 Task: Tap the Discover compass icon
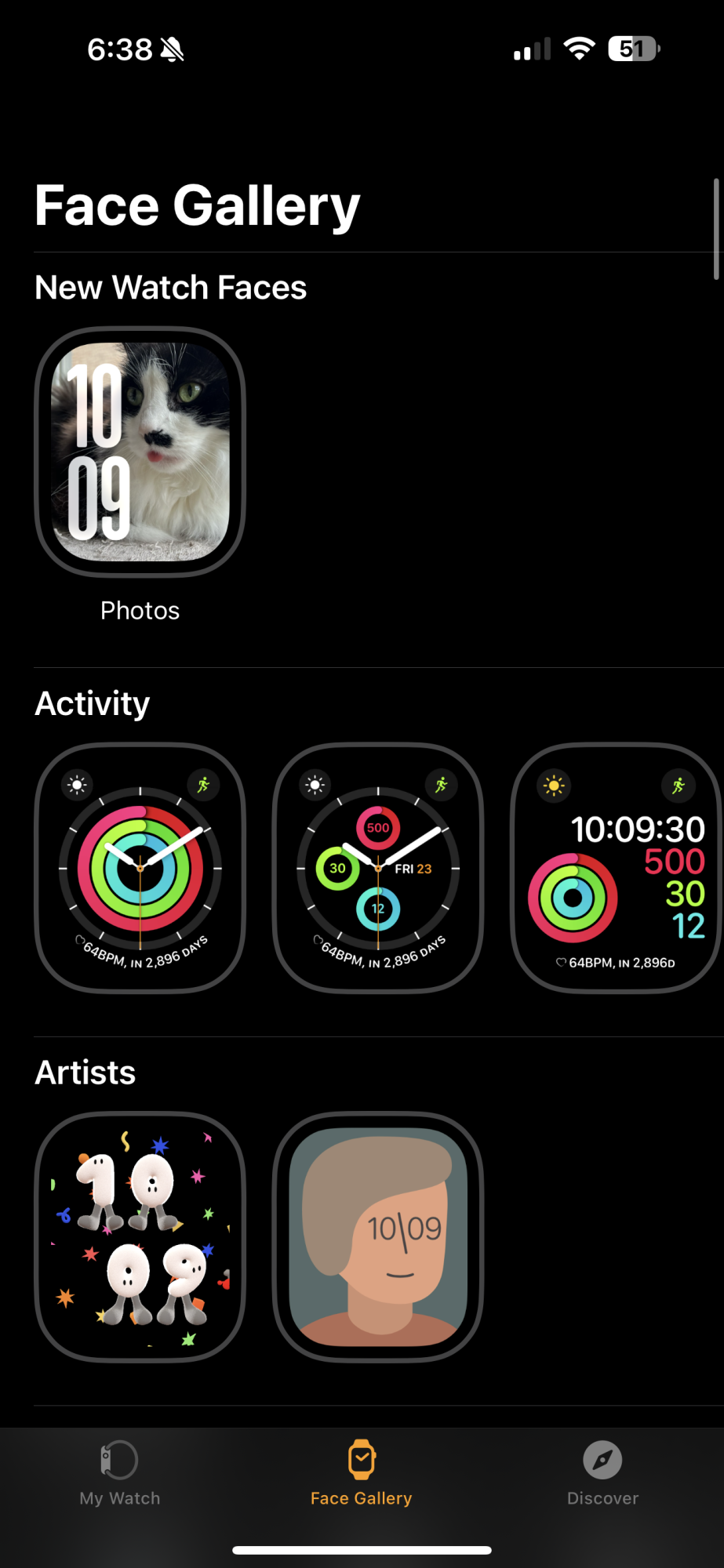coord(602,1460)
